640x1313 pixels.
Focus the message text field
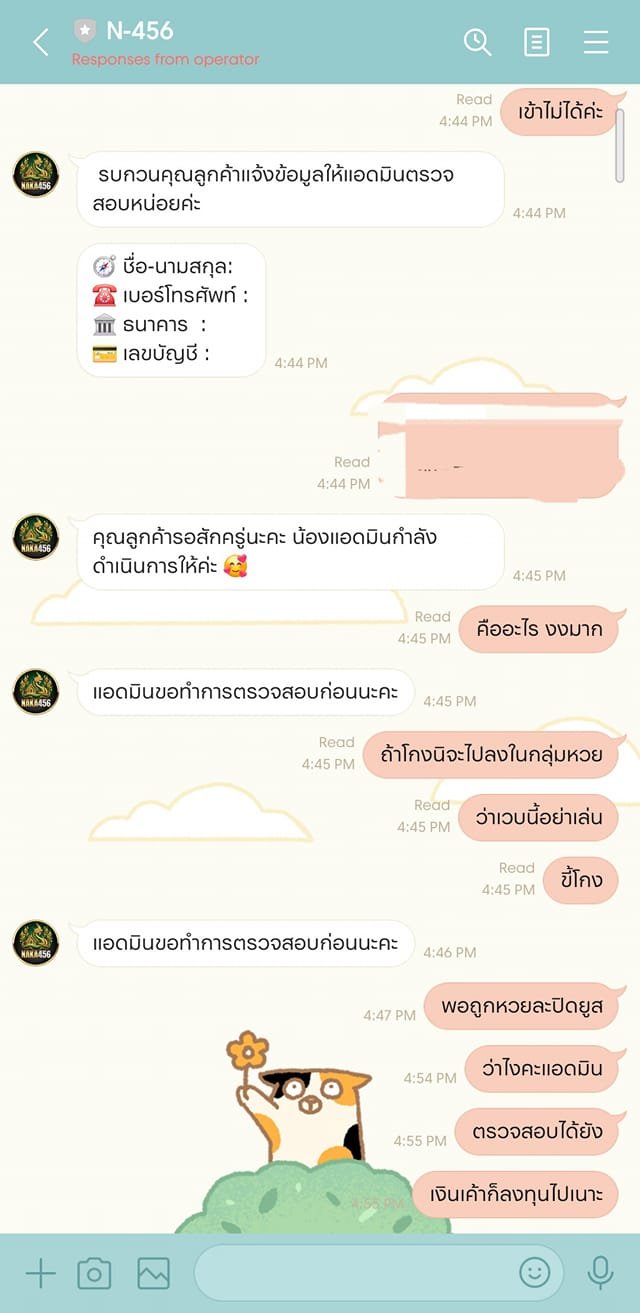355,1273
